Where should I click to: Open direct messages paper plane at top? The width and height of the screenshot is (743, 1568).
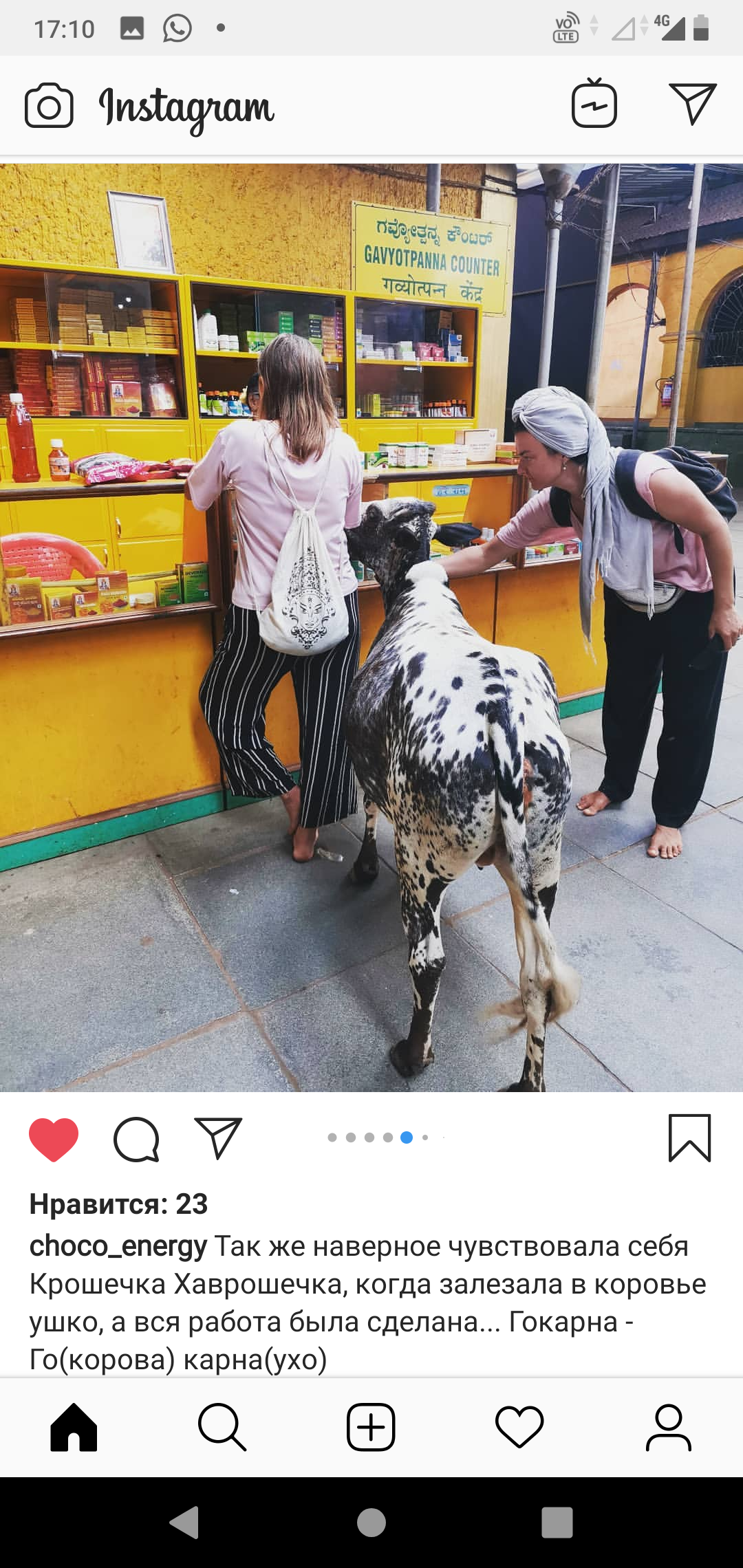[x=693, y=104]
